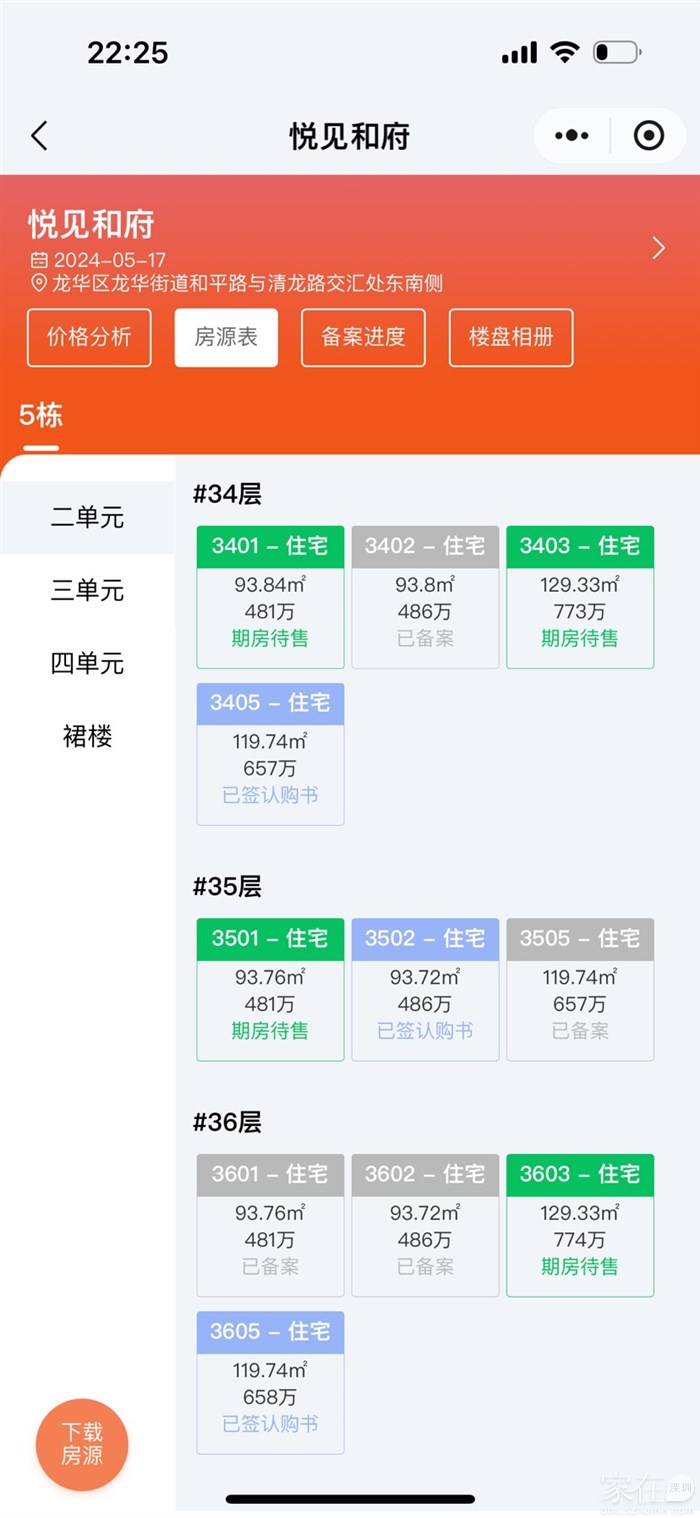Select the 5栋 building tab
The image size is (700, 1518).
click(41, 416)
